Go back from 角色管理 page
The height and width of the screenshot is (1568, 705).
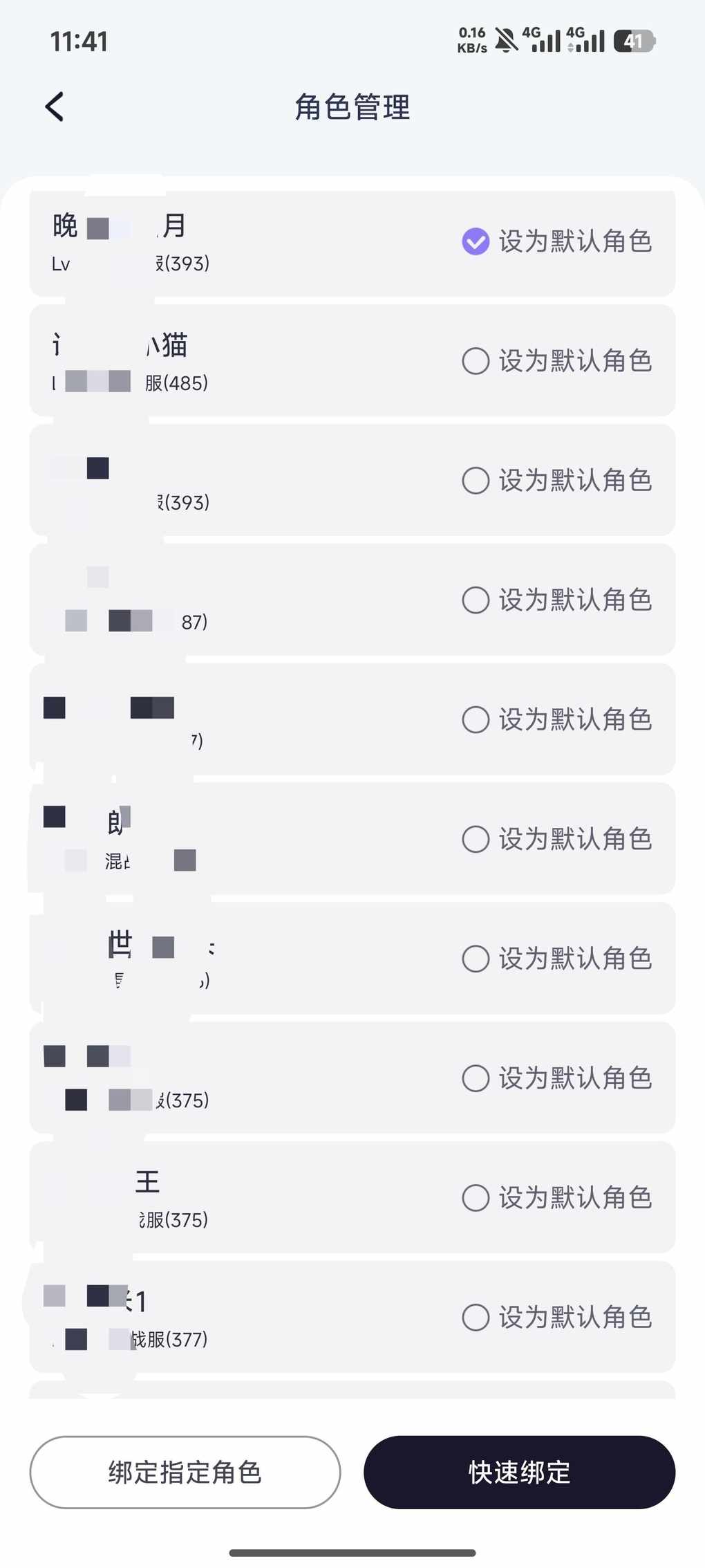click(55, 107)
